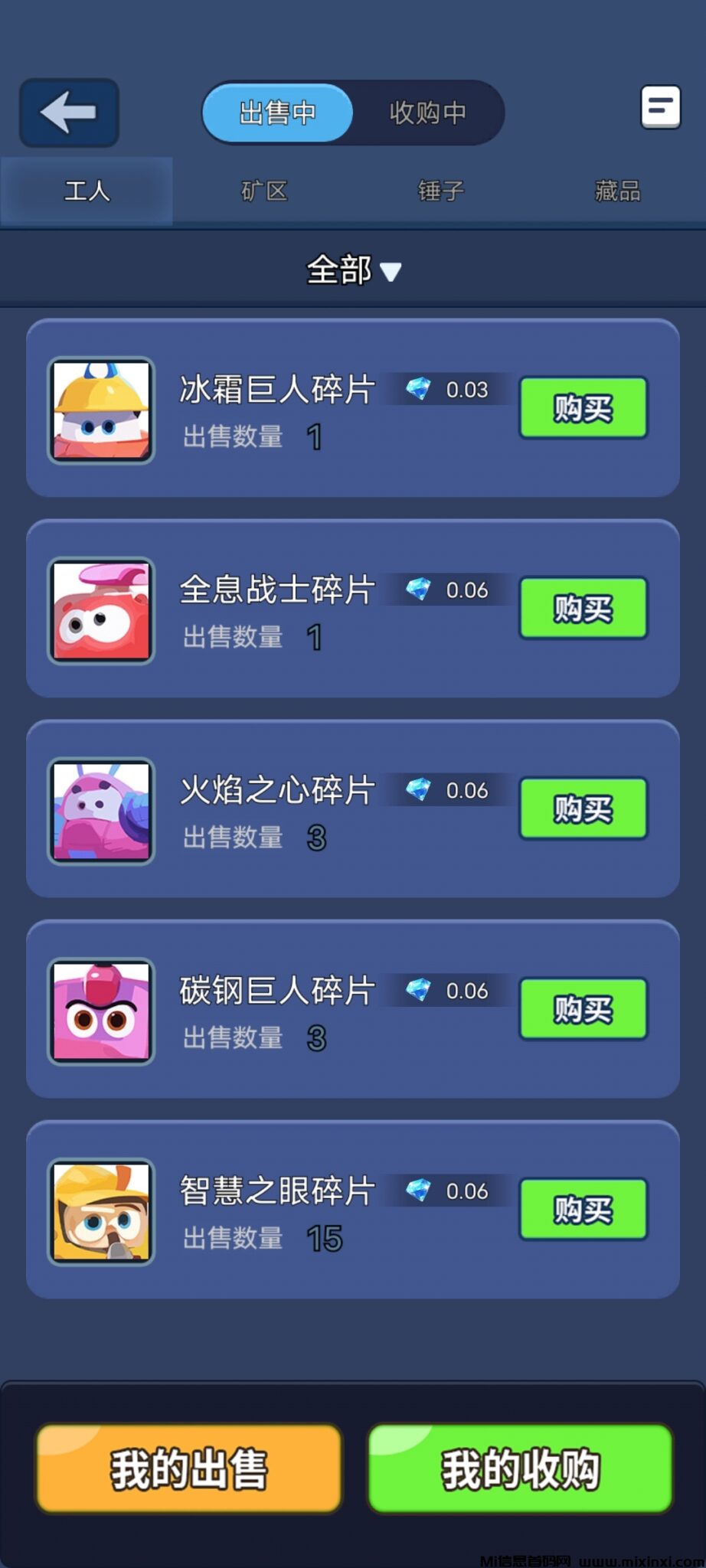Switch to the 锤子 tab
Screen dimensions: 706x1568
(440, 191)
